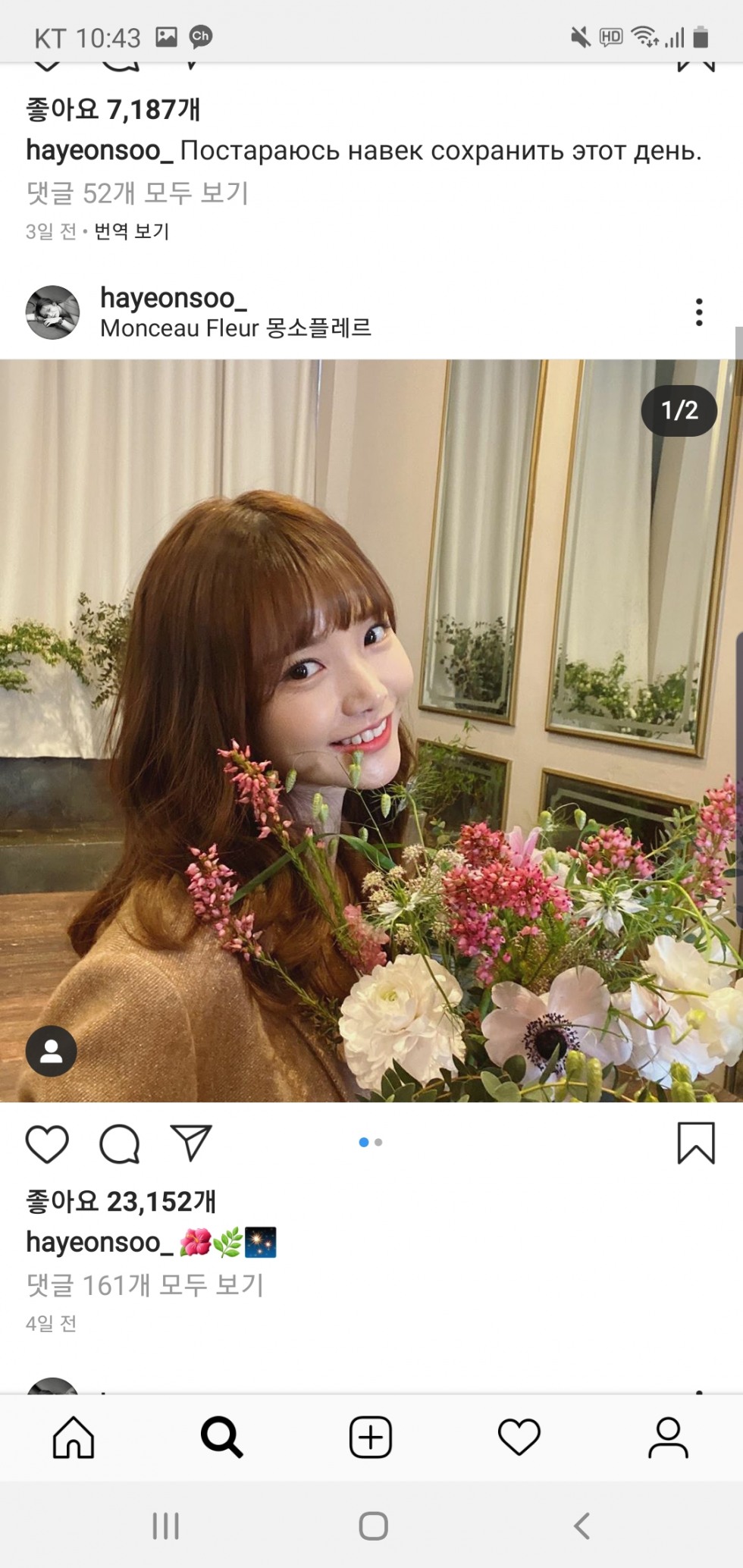Open hayeonsoo_ profile picture in post header
The width and height of the screenshot is (743, 1568).
(x=53, y=312)
